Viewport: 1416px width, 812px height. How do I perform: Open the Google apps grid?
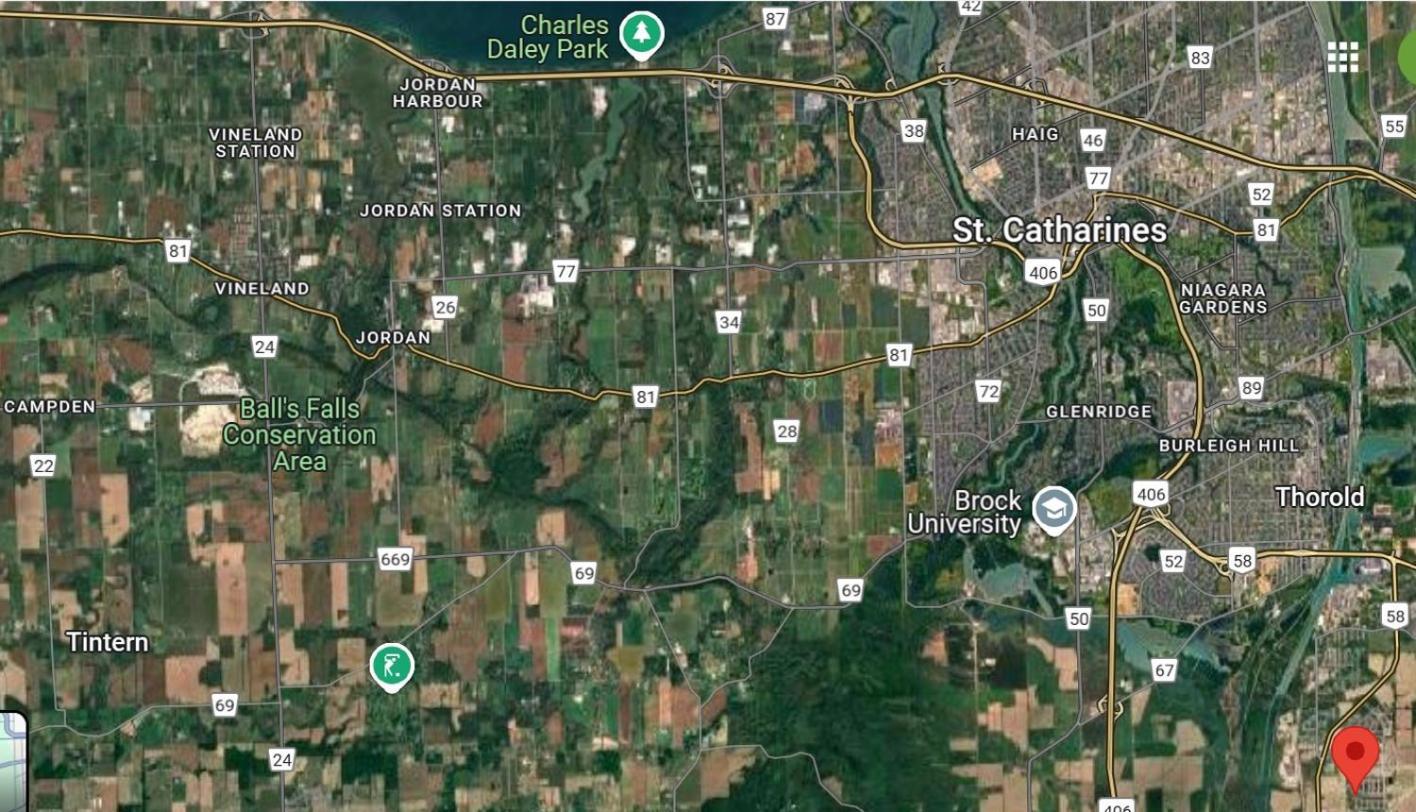tap(1343, 57)
